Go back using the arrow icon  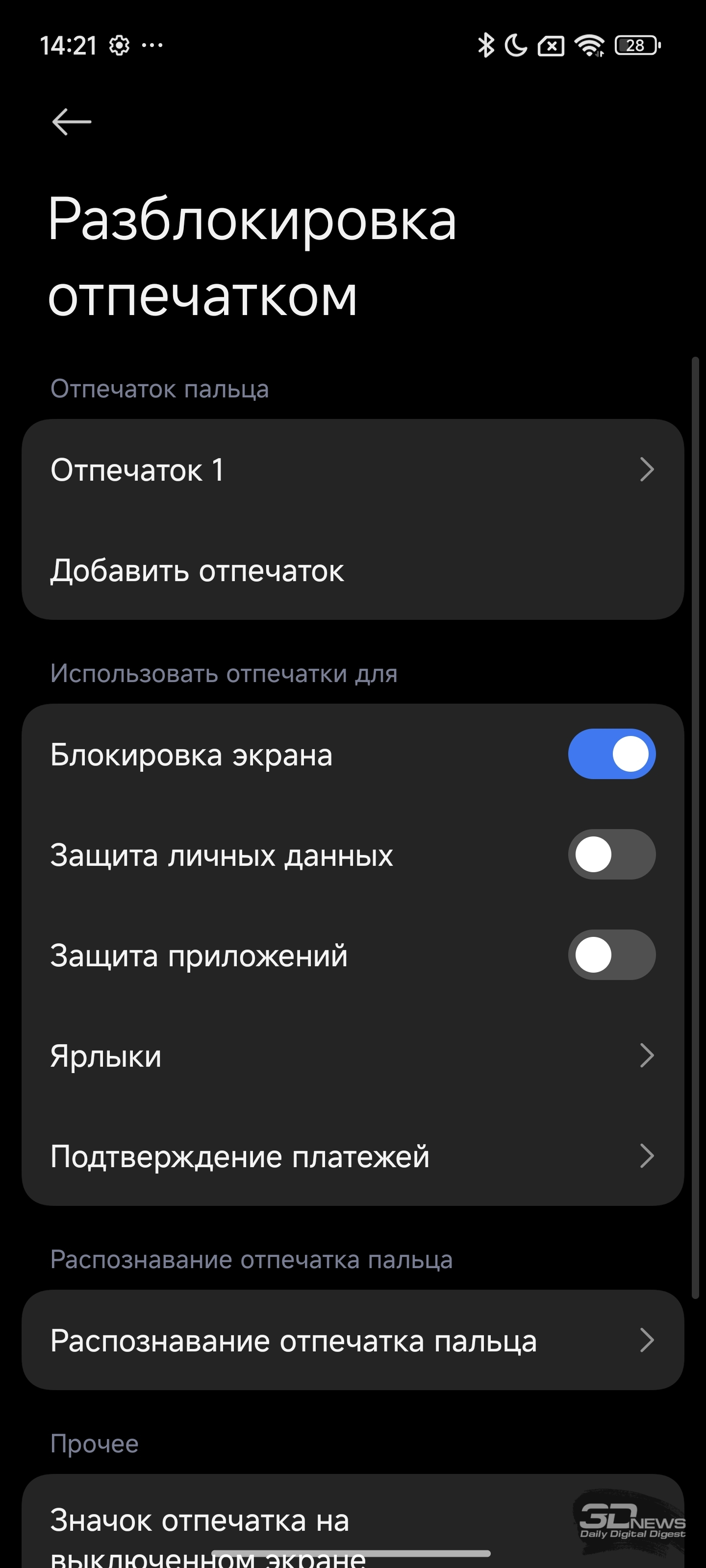click(x=72, y=122)
